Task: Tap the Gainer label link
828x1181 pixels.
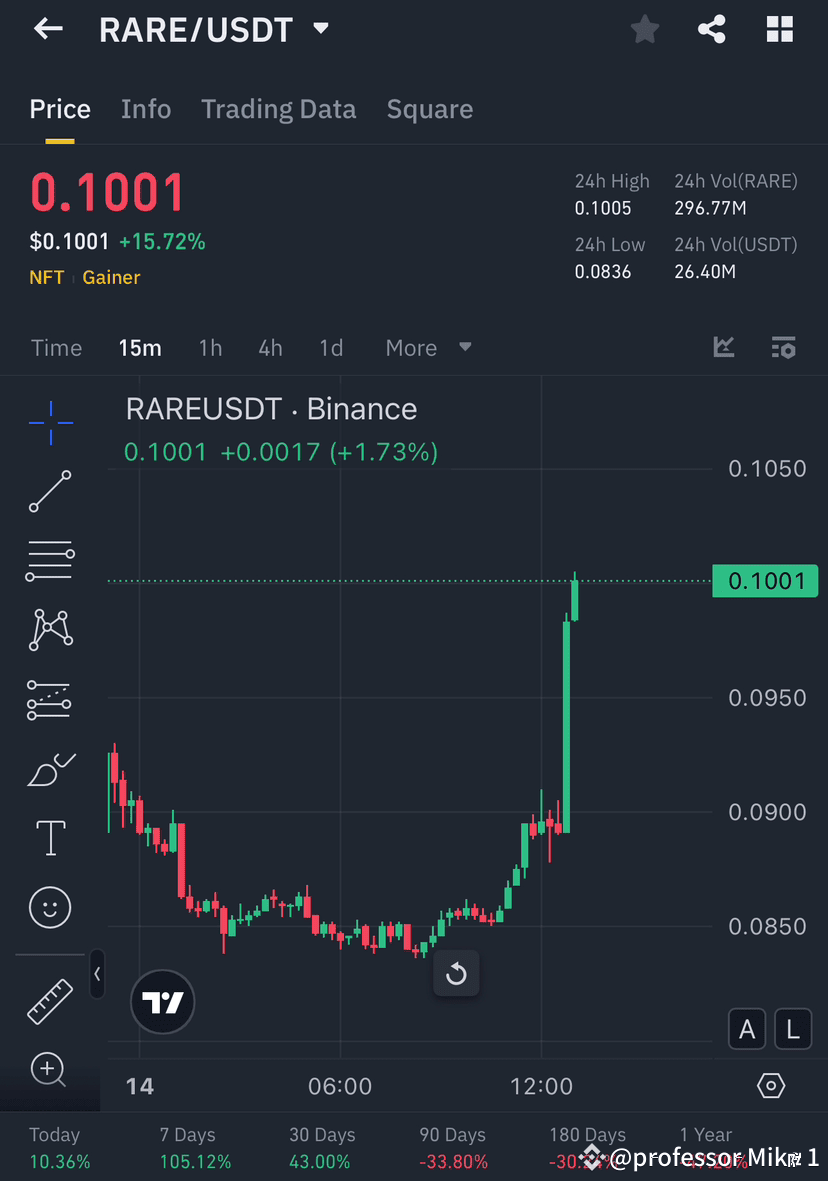Action: click(x=110, y=277)
